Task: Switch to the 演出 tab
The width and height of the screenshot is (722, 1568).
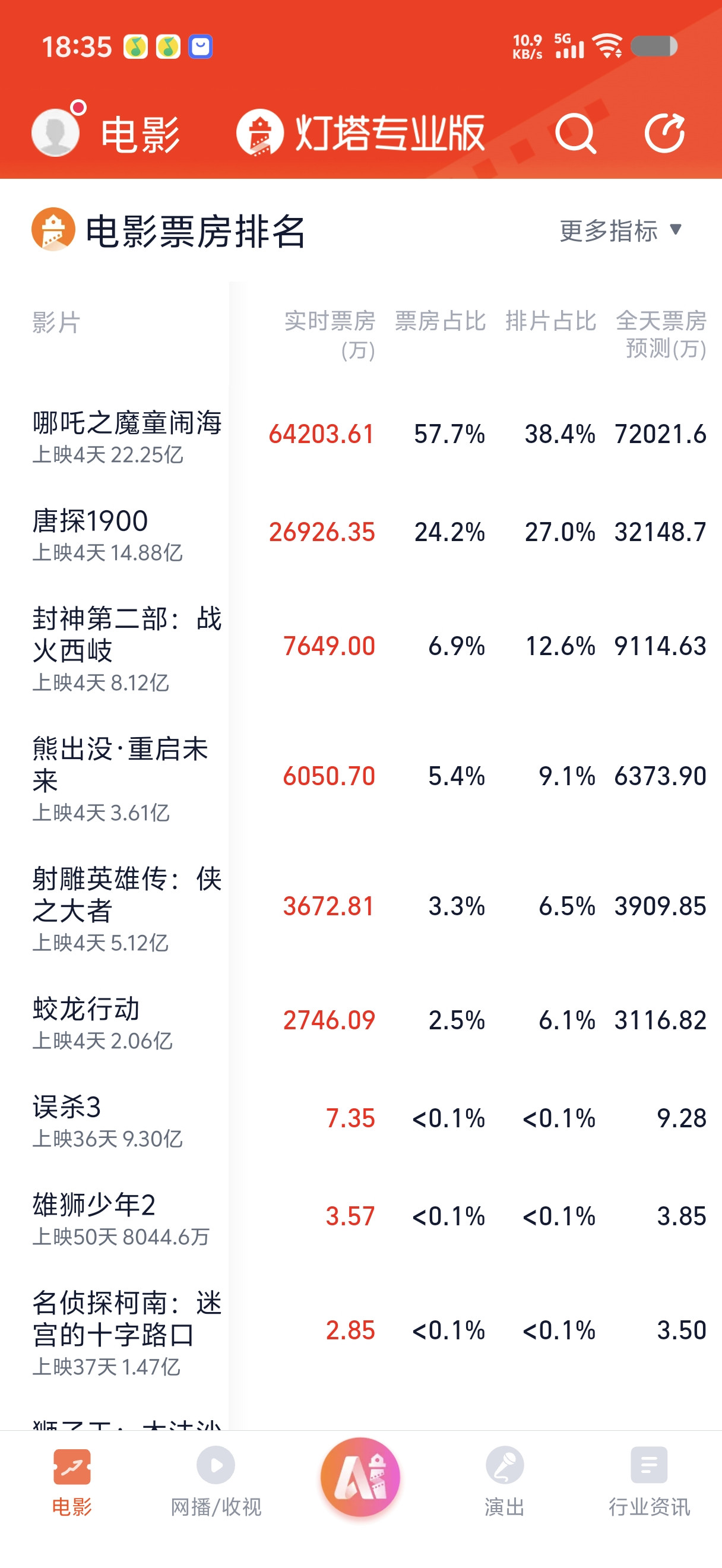Action: tap(504, 1480)
